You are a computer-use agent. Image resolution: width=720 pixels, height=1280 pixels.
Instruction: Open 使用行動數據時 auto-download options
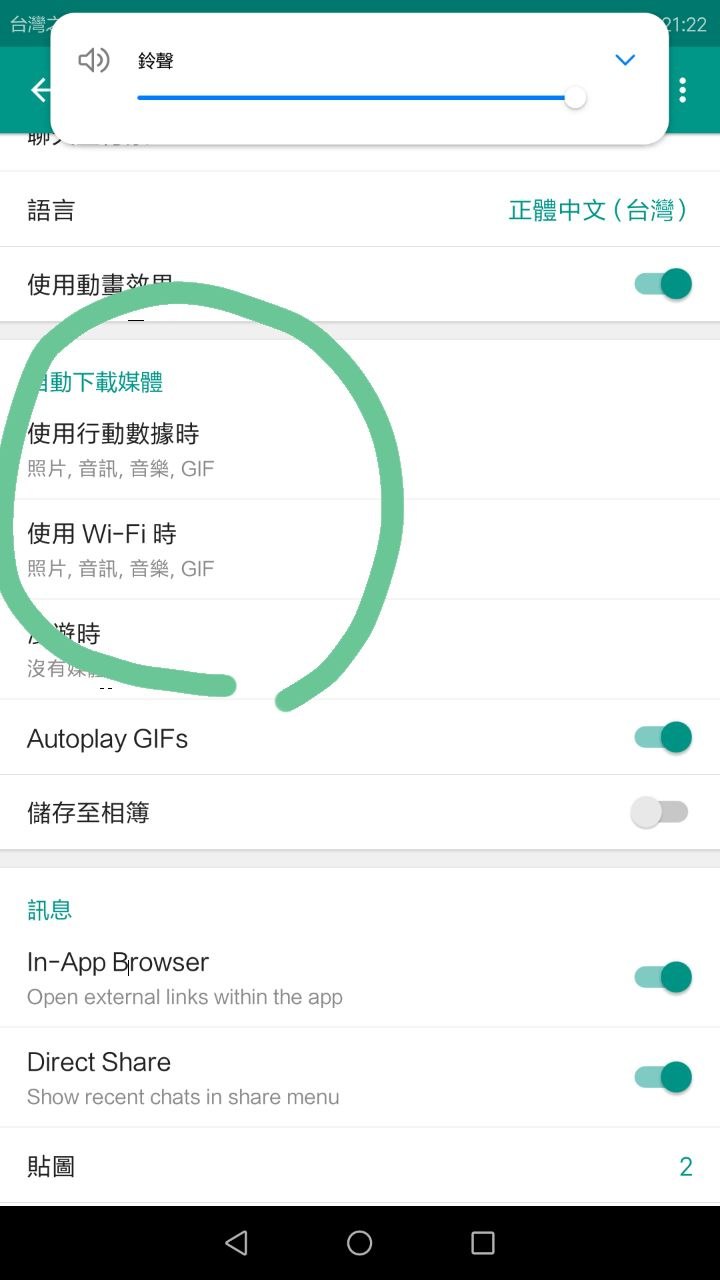[360, 449]
